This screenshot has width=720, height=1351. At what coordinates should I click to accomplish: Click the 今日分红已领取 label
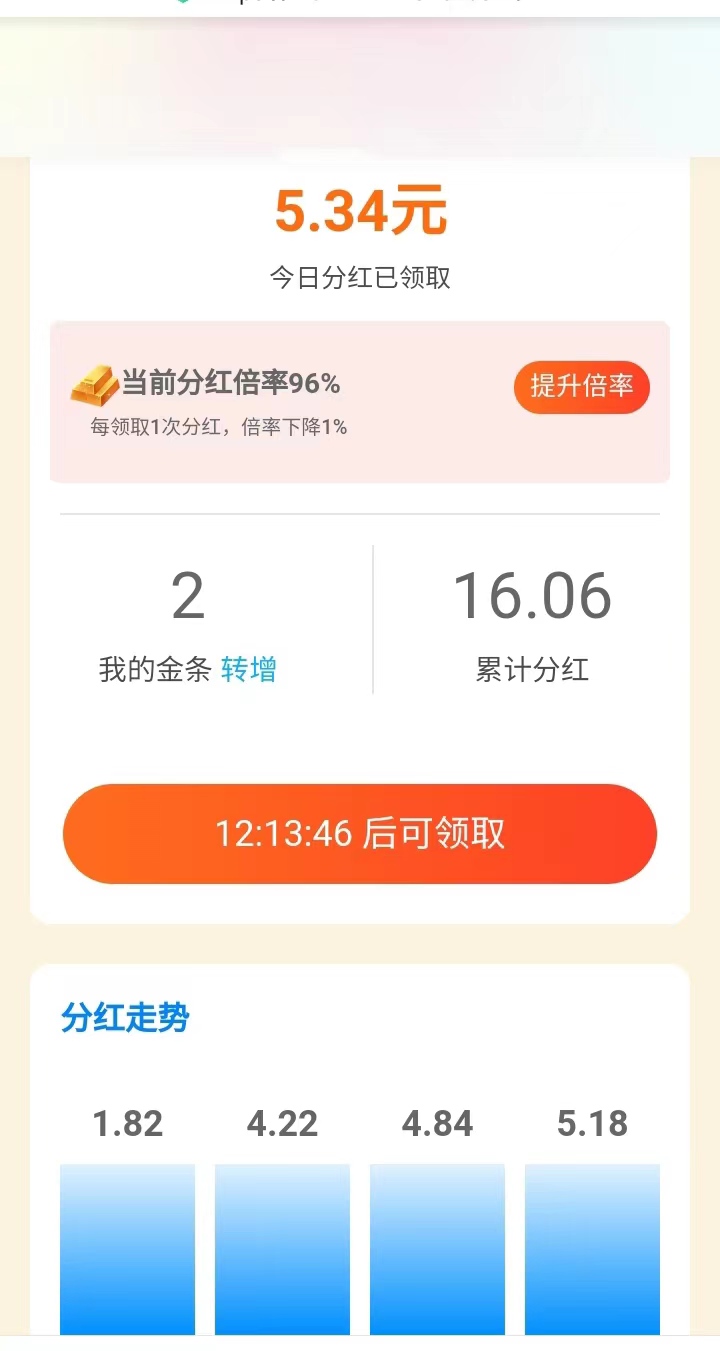pos(360,278)
